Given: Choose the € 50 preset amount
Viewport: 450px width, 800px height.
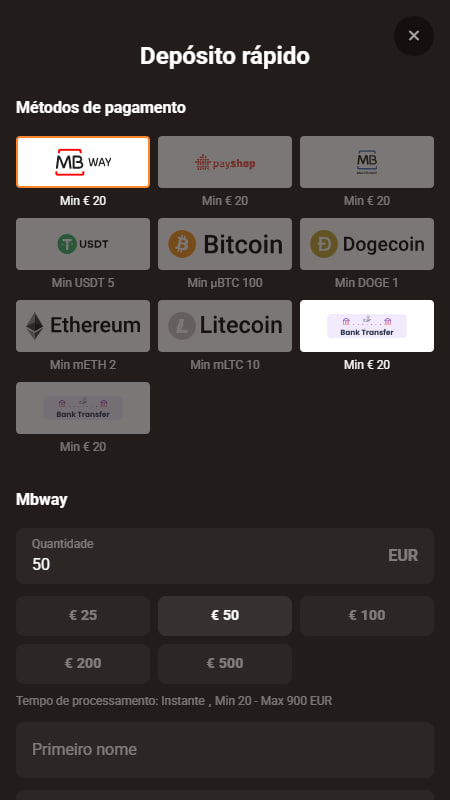Looking at the screenshot, I should coord(225,616).
